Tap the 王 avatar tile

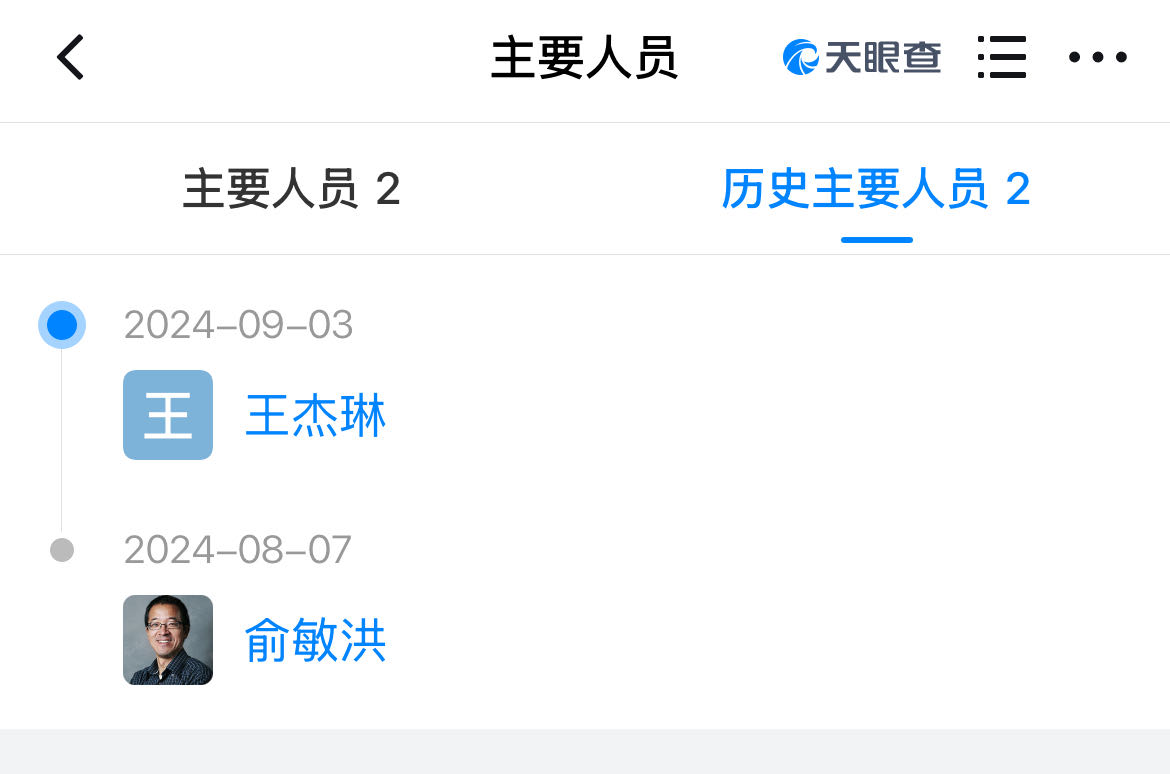coord(168,415)
